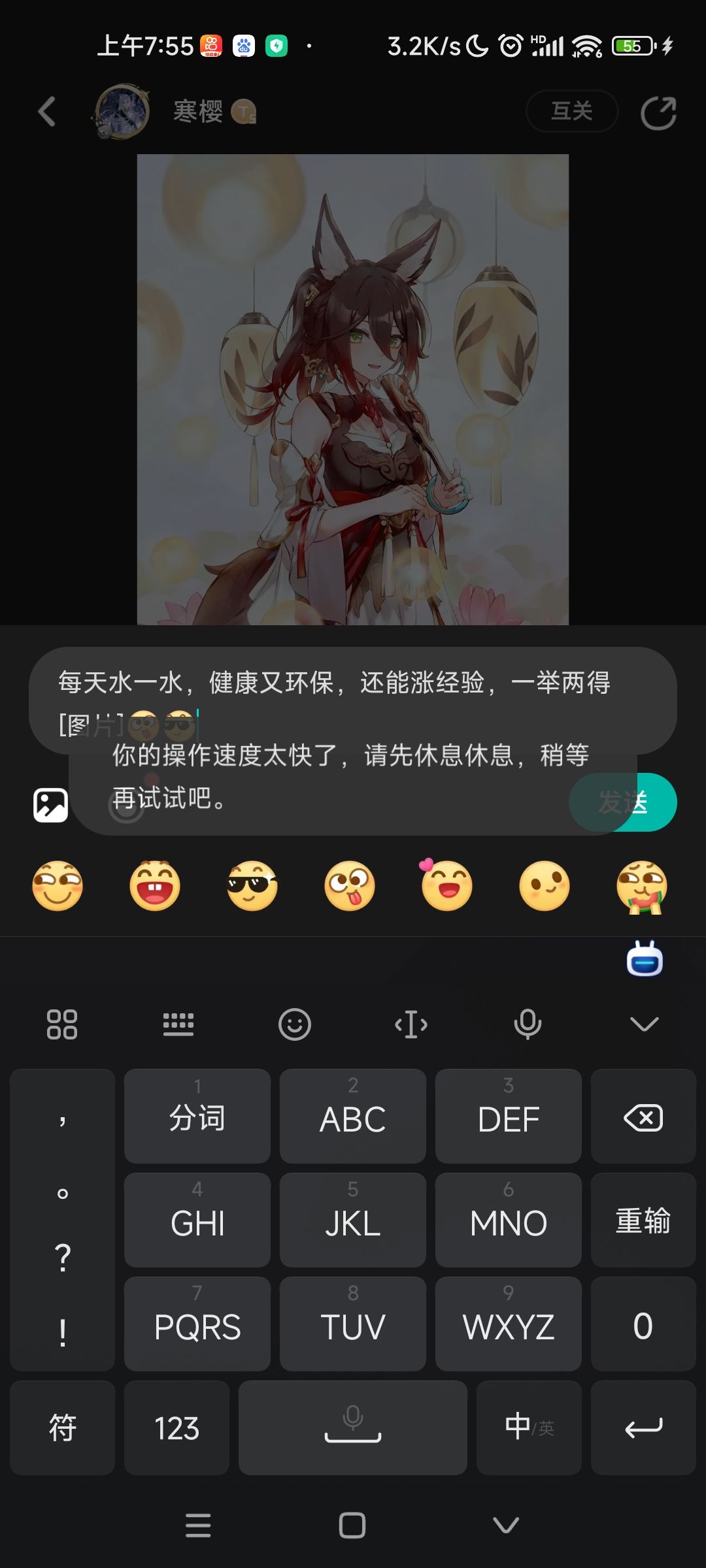This screenshot has height=1568, width=706.
Task: Open the fox girl image full screen
Action: pyautogui.click(x=353, y=389)
